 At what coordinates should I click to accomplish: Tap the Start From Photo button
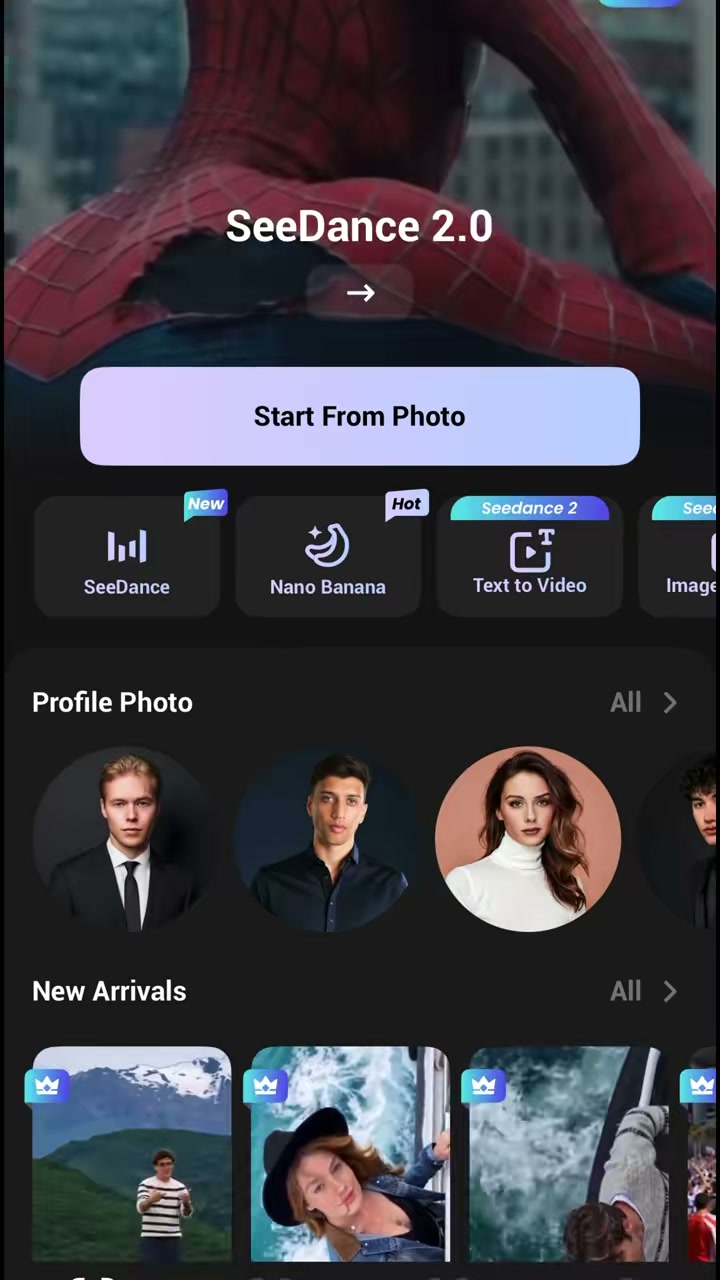360,416
